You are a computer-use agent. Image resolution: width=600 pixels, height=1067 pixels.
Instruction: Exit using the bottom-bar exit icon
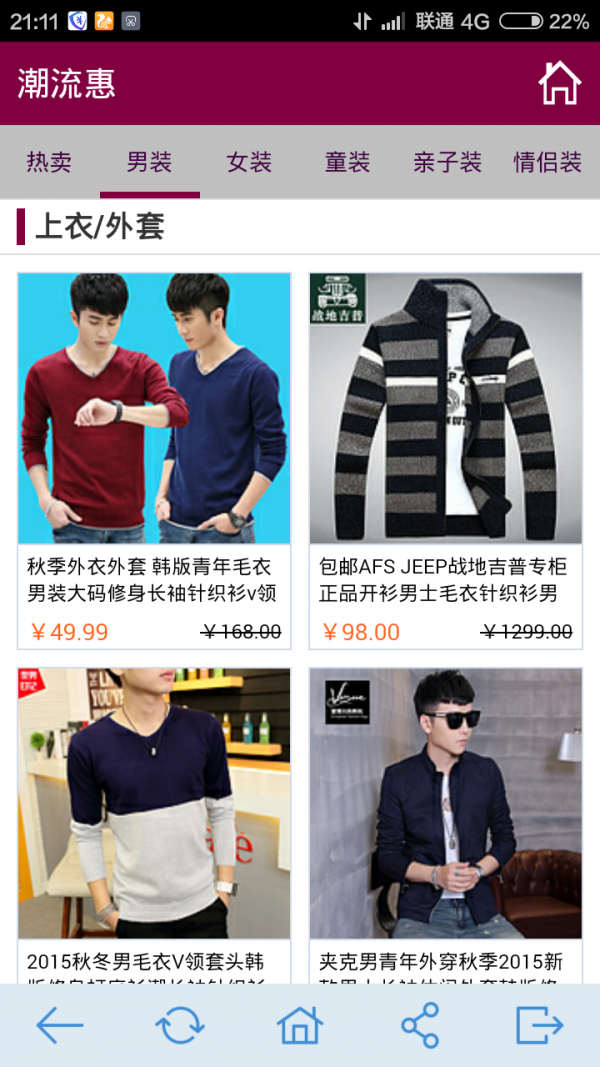(540, 1025)
